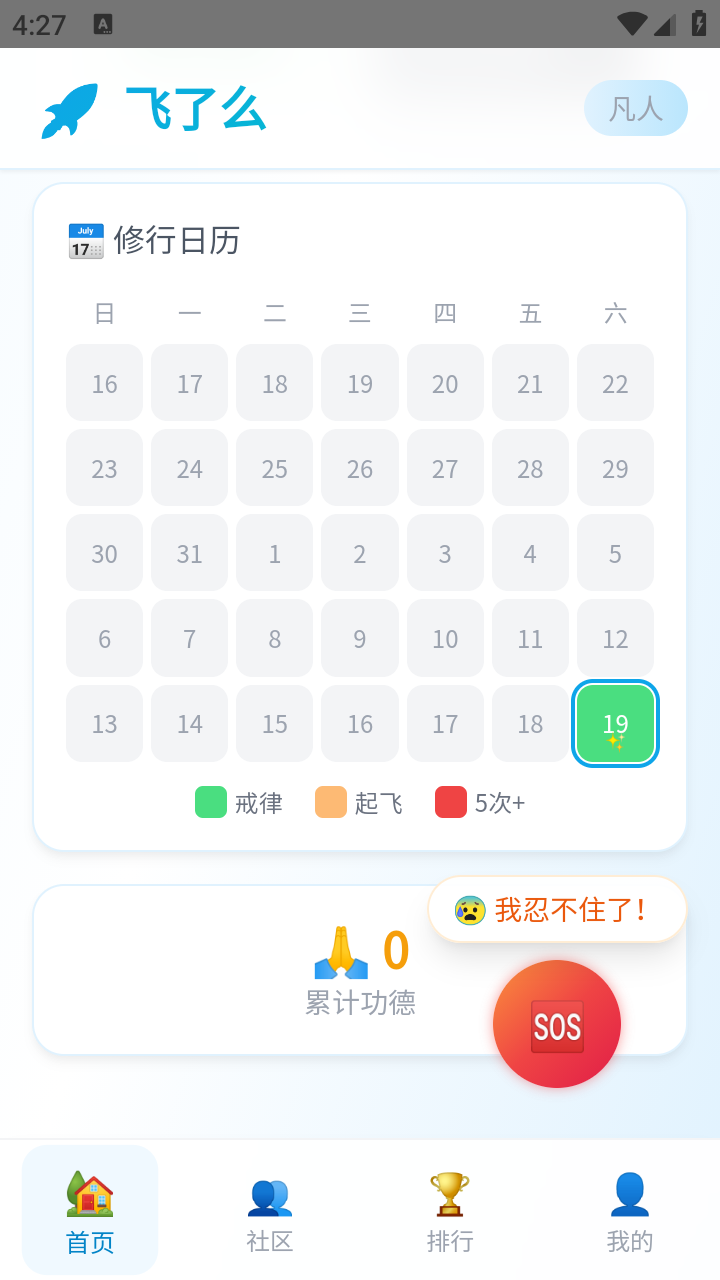Tap the crying face emoji in the bubble
720x1280 pixels.
tap(470, 909)
